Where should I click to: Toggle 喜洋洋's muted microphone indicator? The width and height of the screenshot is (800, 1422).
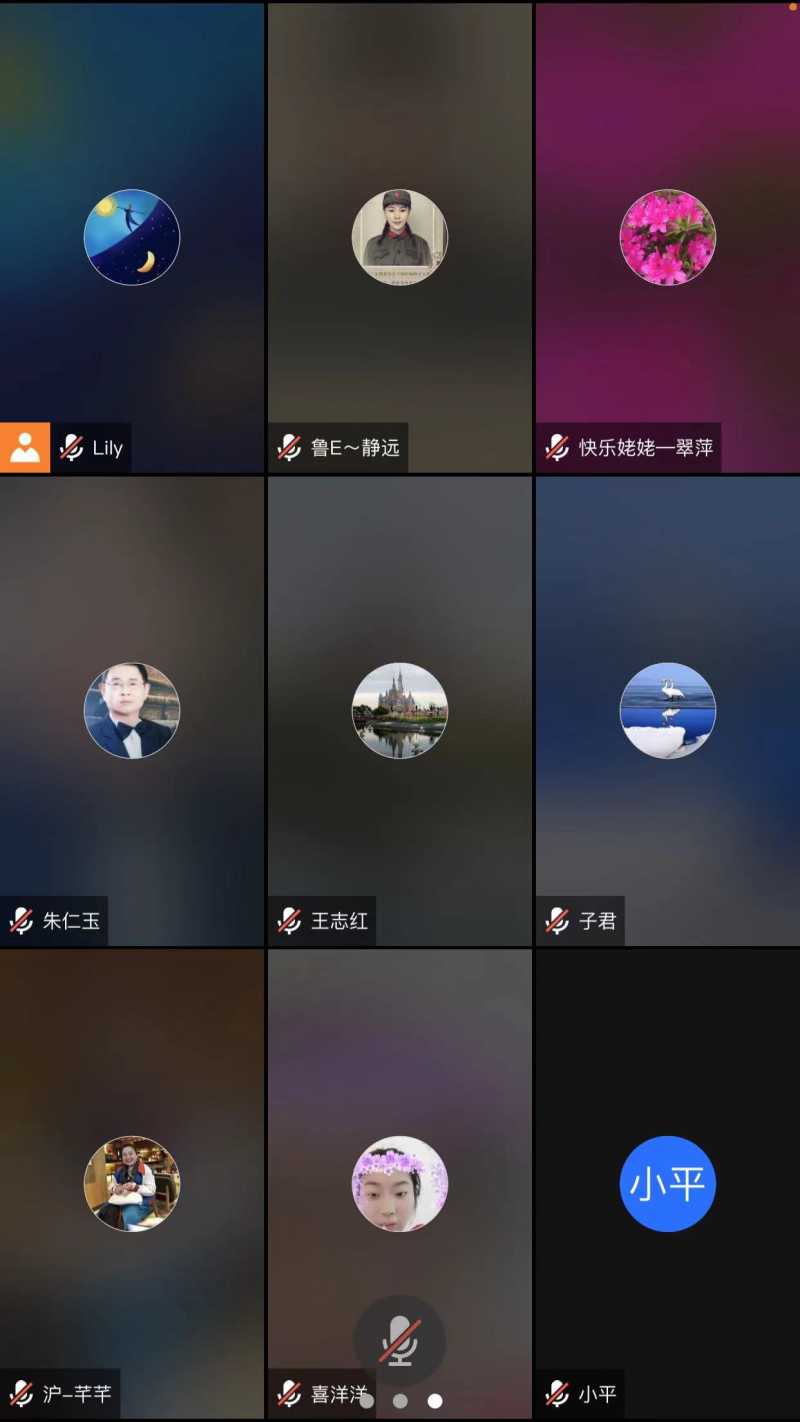tap(288, 1392)
